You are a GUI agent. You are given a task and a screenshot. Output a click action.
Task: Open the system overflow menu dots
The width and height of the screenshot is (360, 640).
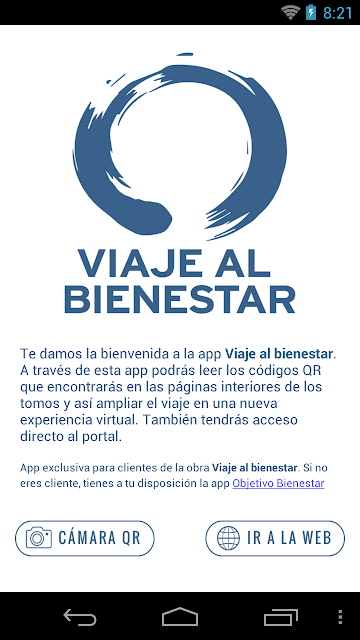tap(340, 616)
